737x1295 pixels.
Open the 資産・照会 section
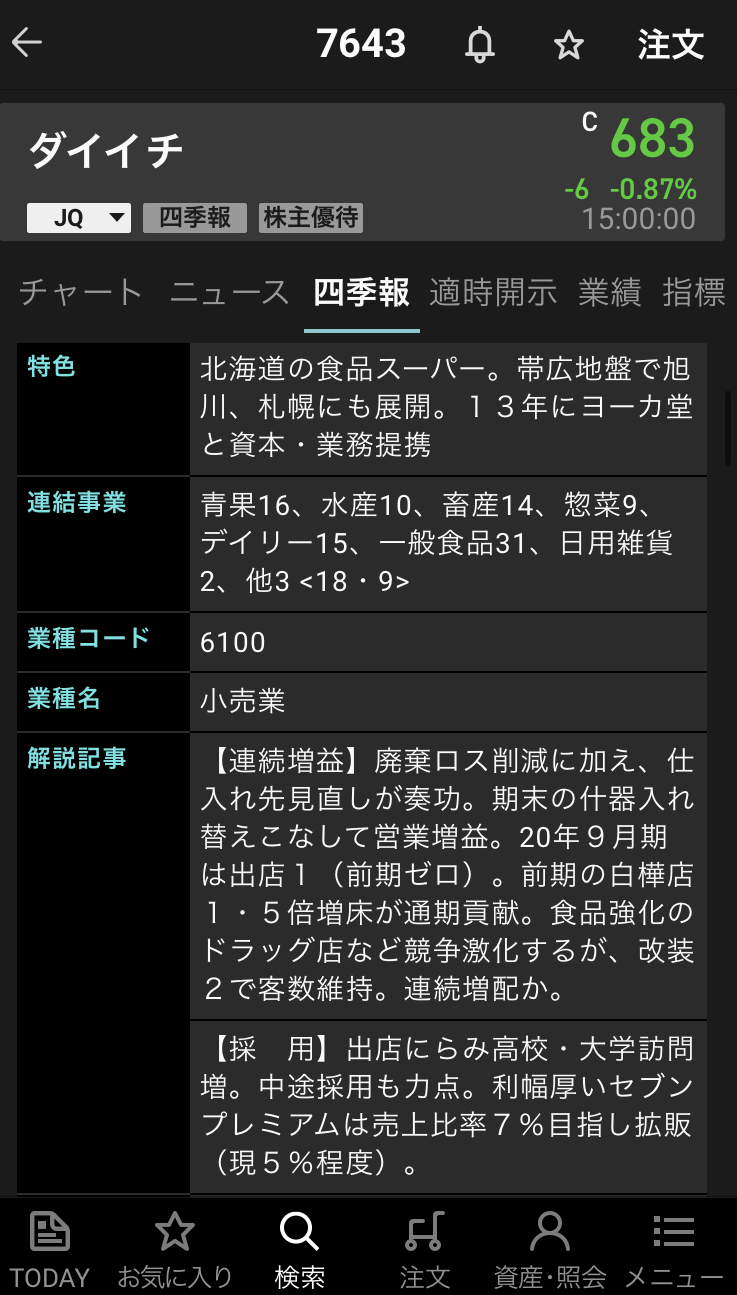550,1248
